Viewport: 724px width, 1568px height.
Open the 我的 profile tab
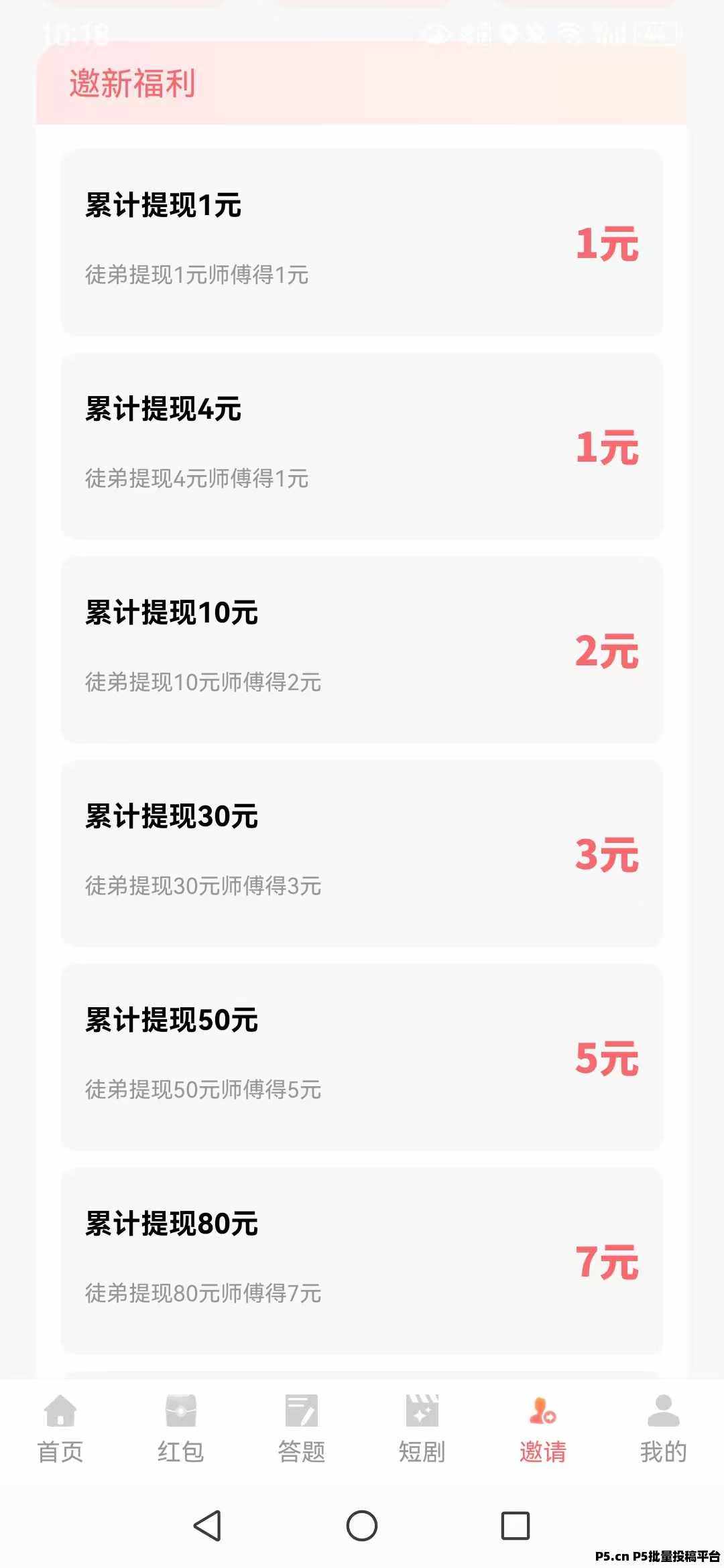click(664, 1427)
